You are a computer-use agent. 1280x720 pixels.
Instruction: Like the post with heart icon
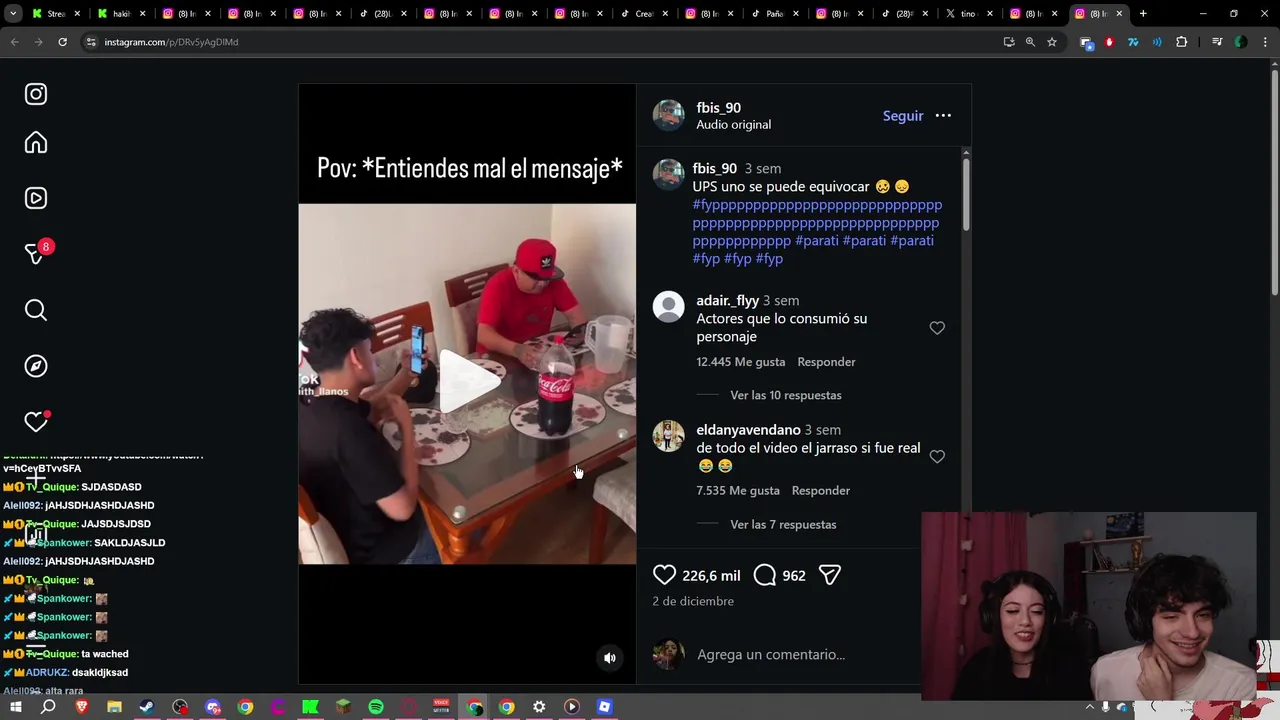[664, 575]
